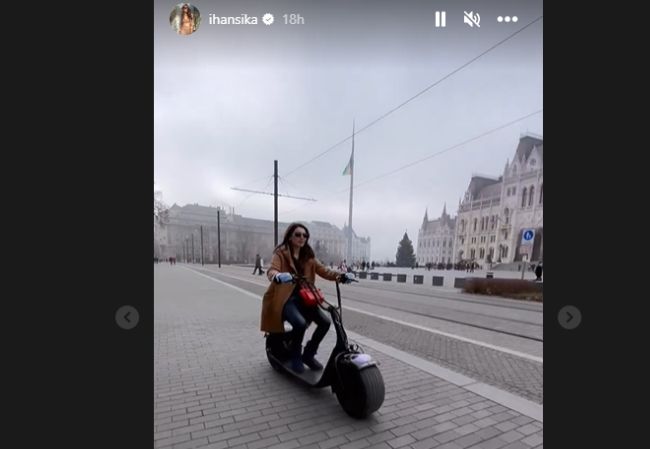Unmute the story audio
The width and height of the screenshot is (650, 449).
click(471, 19)
